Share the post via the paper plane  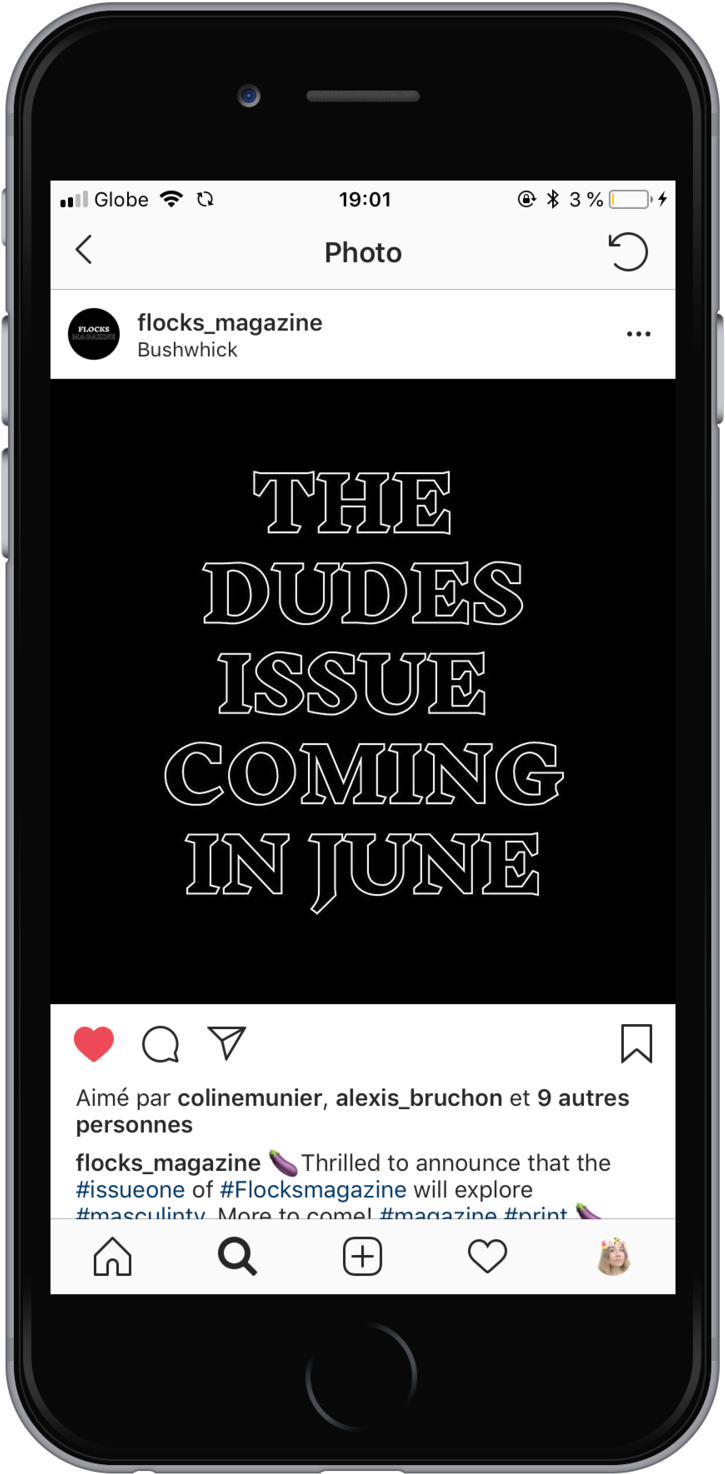pyautogui.click(x=227, y=1043)
